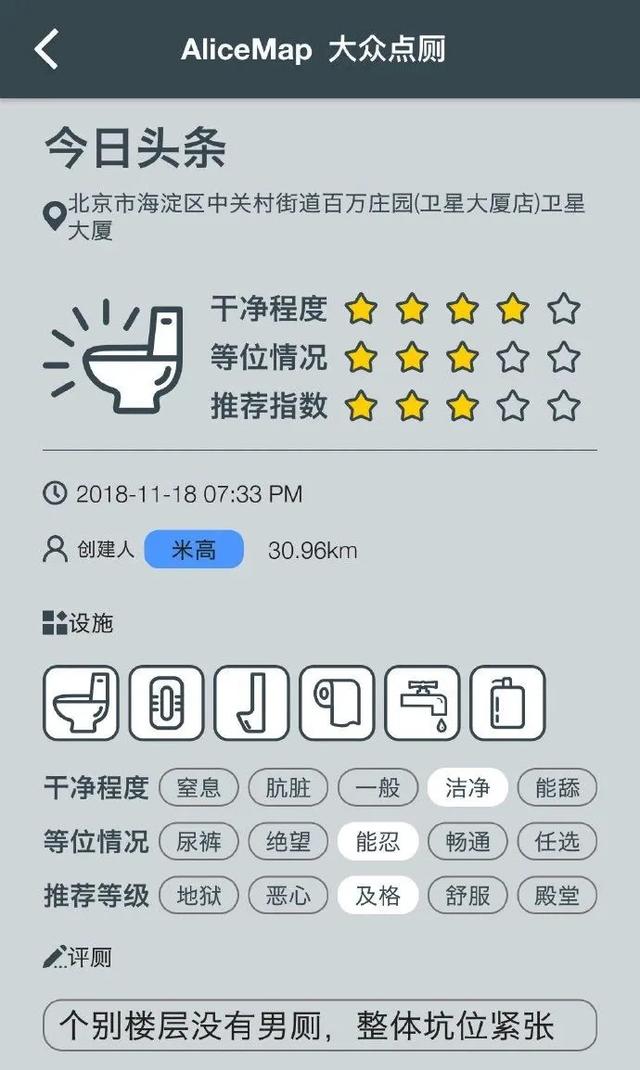Choose 一般 for cleanliness level

click(x=377, y=788)
